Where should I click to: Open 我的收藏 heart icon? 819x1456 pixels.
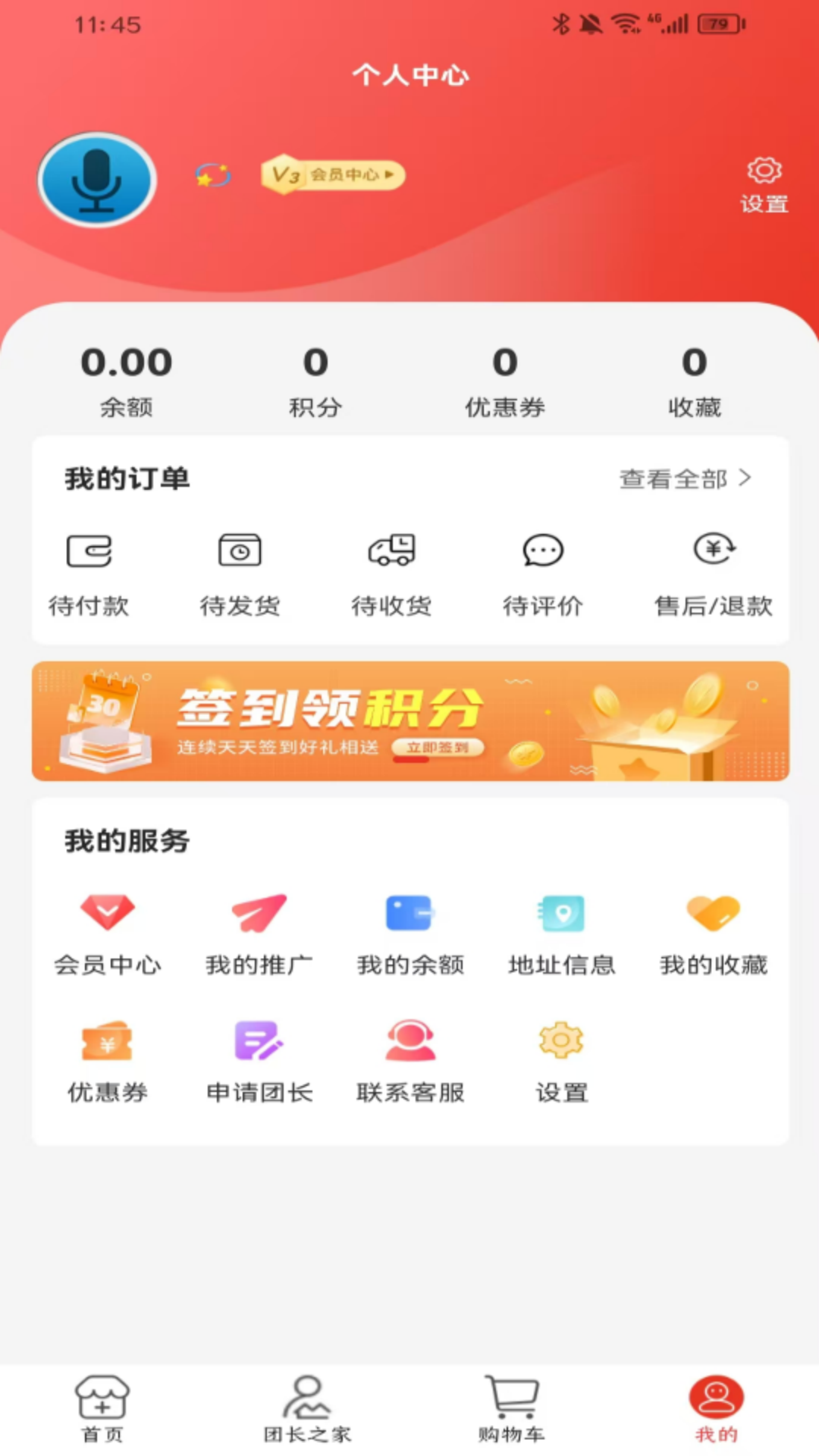tap(714, 913)
